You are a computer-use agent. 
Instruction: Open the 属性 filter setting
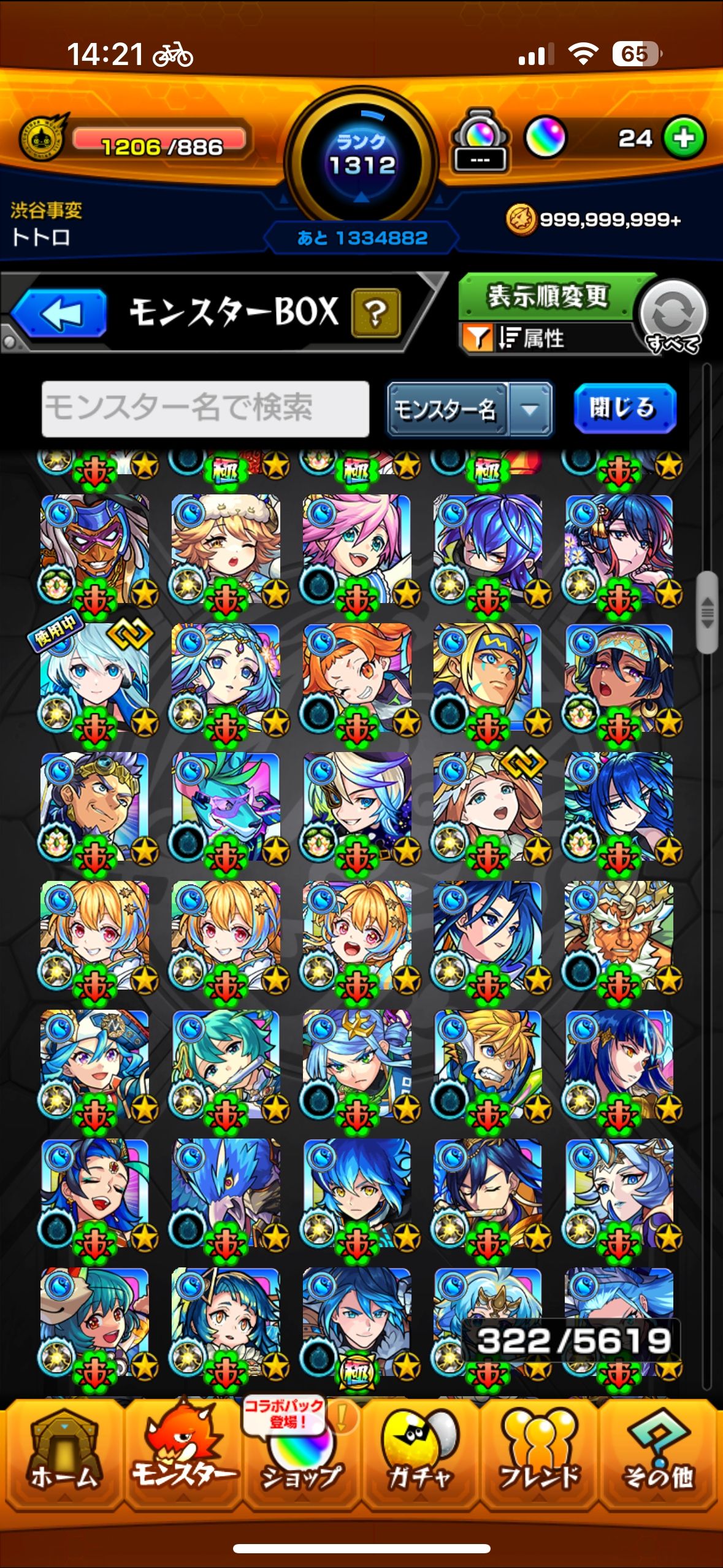(x=534, y=338)
